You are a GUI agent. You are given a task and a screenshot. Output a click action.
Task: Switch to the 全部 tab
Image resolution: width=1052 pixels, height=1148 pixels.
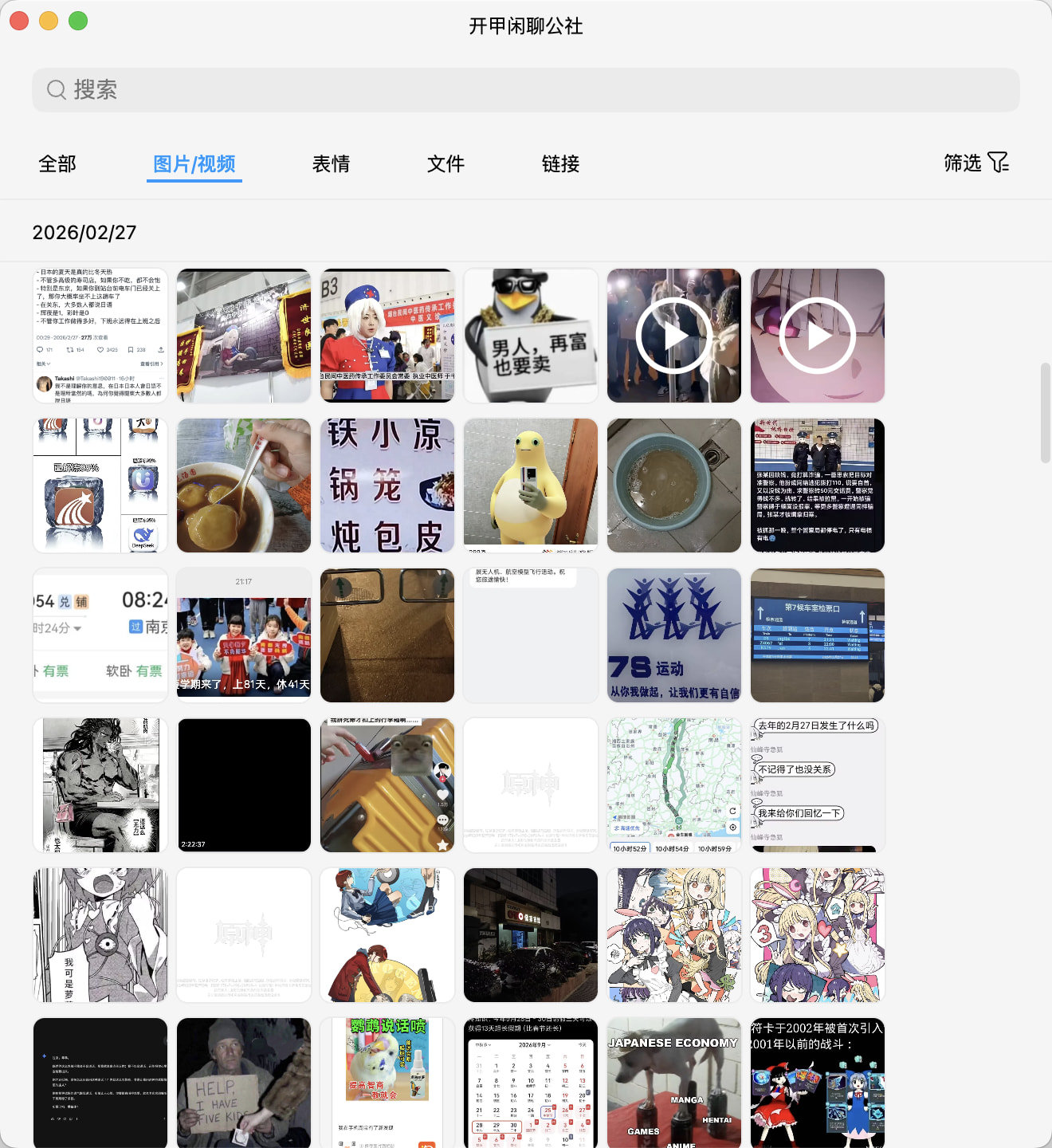57,164
